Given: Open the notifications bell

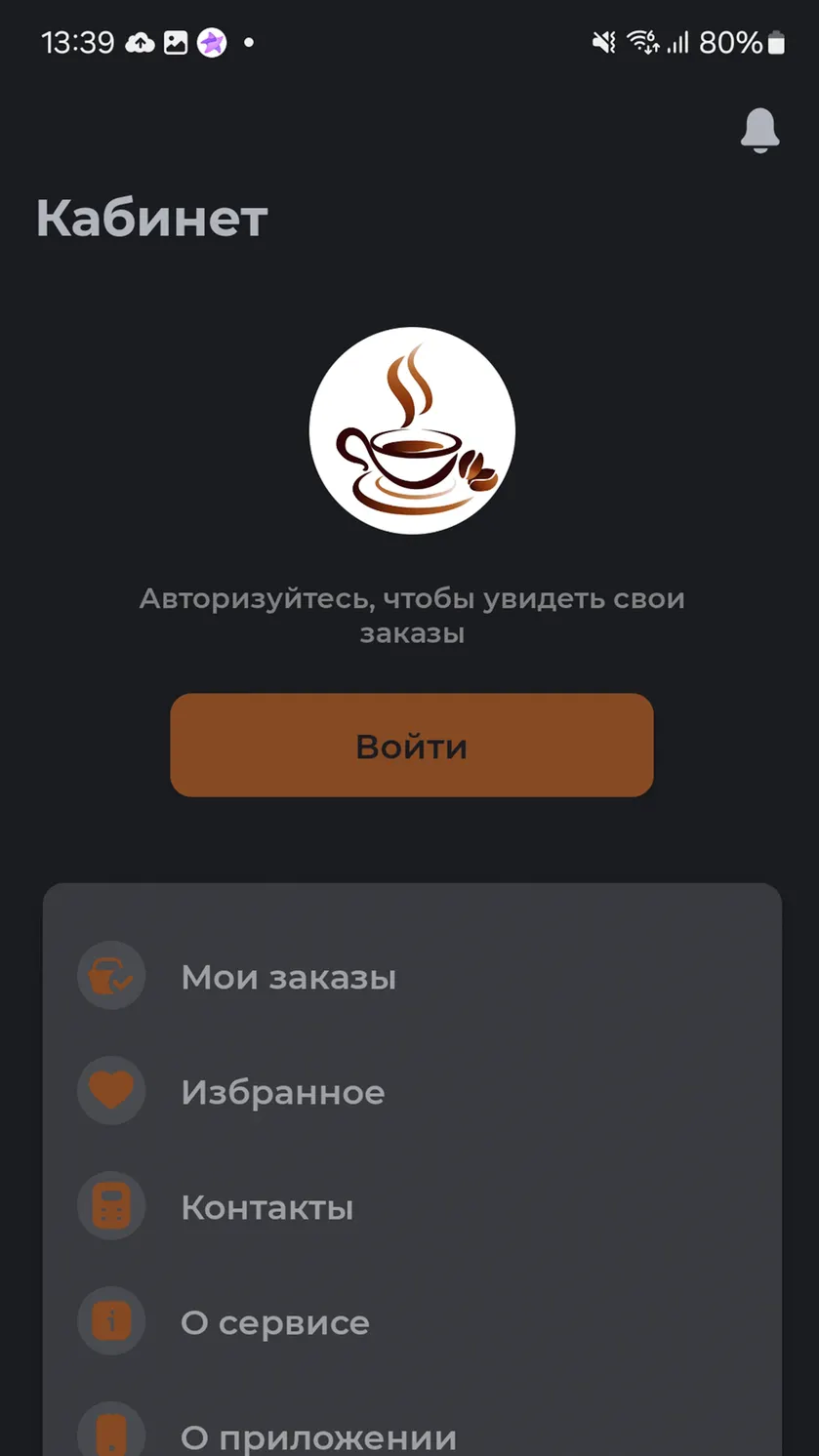Looking at the screenshot, I should pyautogui.click(x=759, y=130).
